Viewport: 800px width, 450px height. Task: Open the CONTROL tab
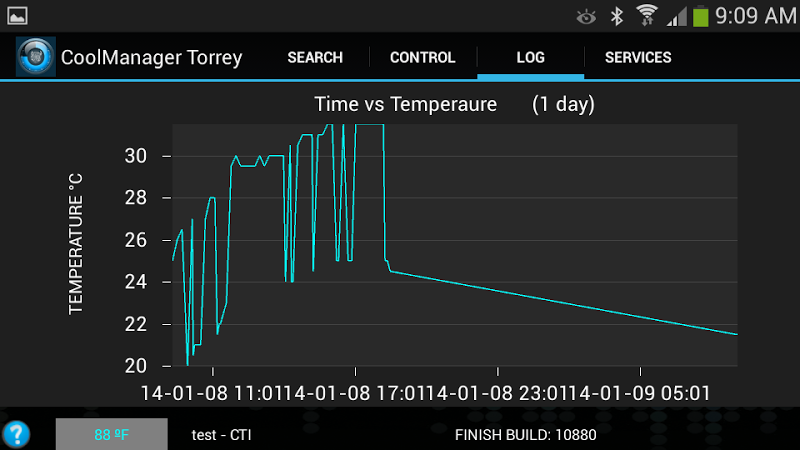(x=422, y=58)
